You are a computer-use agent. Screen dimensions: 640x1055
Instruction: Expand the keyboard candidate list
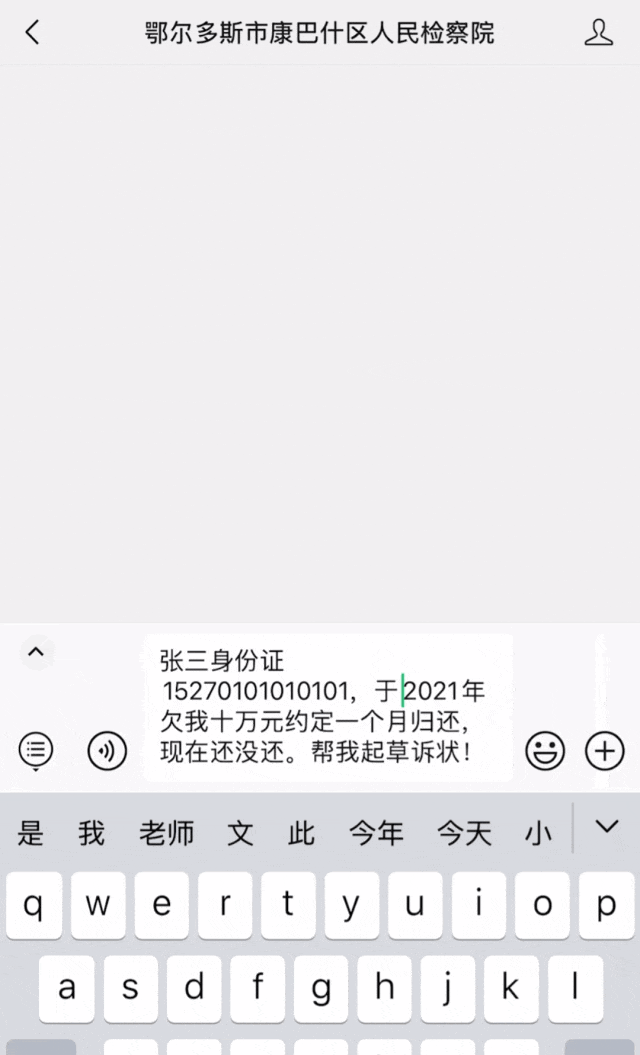606,827
